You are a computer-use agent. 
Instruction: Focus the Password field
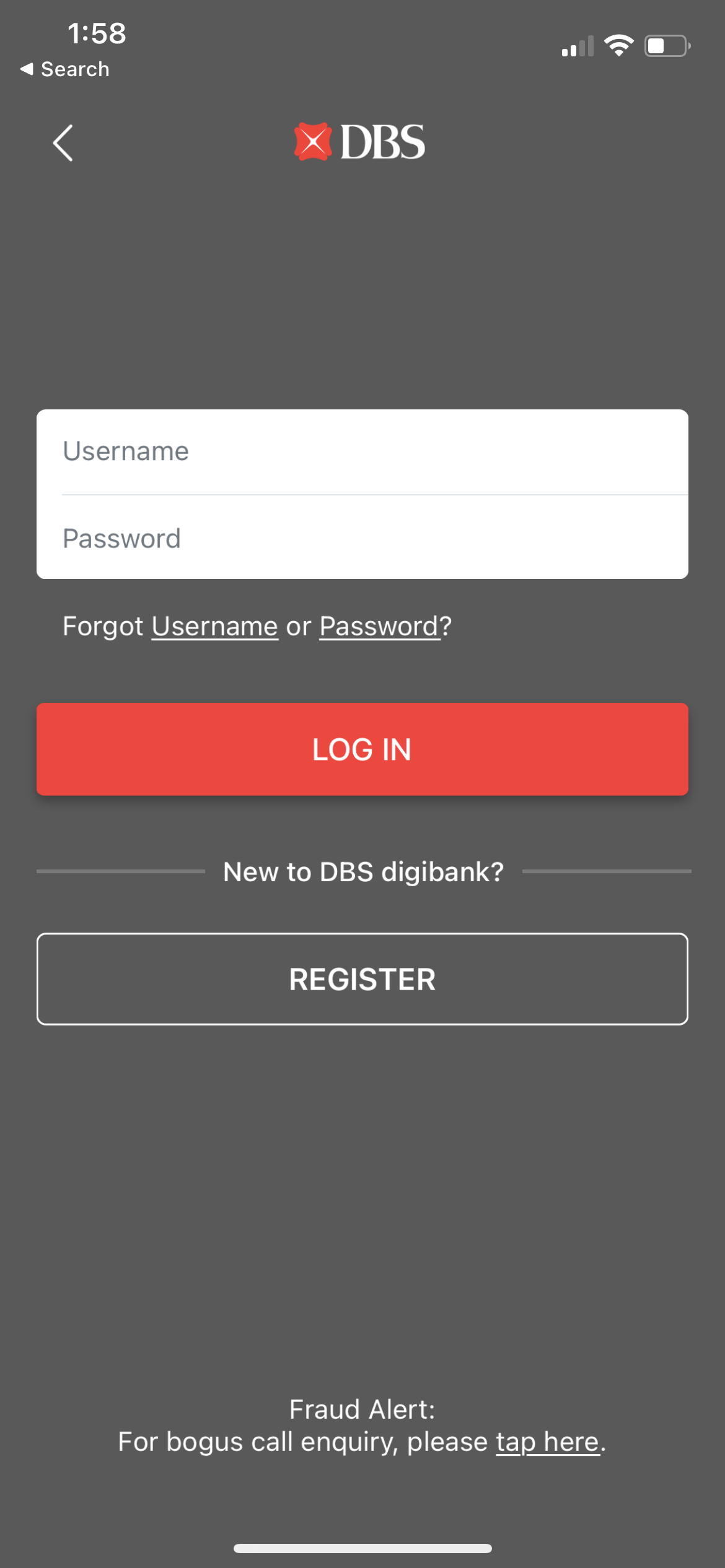(x=362, y=538)
